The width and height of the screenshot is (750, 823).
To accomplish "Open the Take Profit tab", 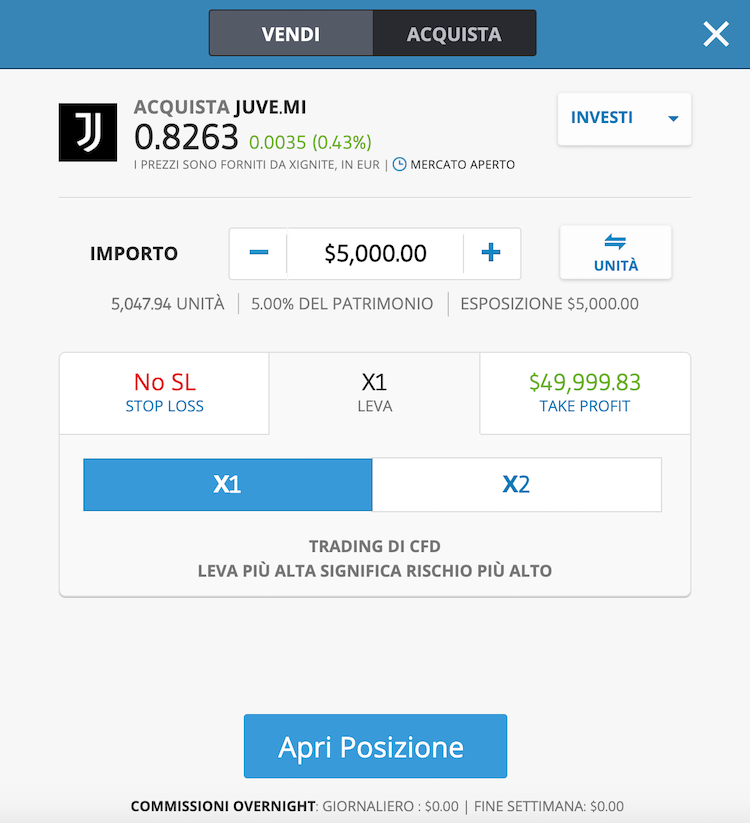I will pos(585,393).
